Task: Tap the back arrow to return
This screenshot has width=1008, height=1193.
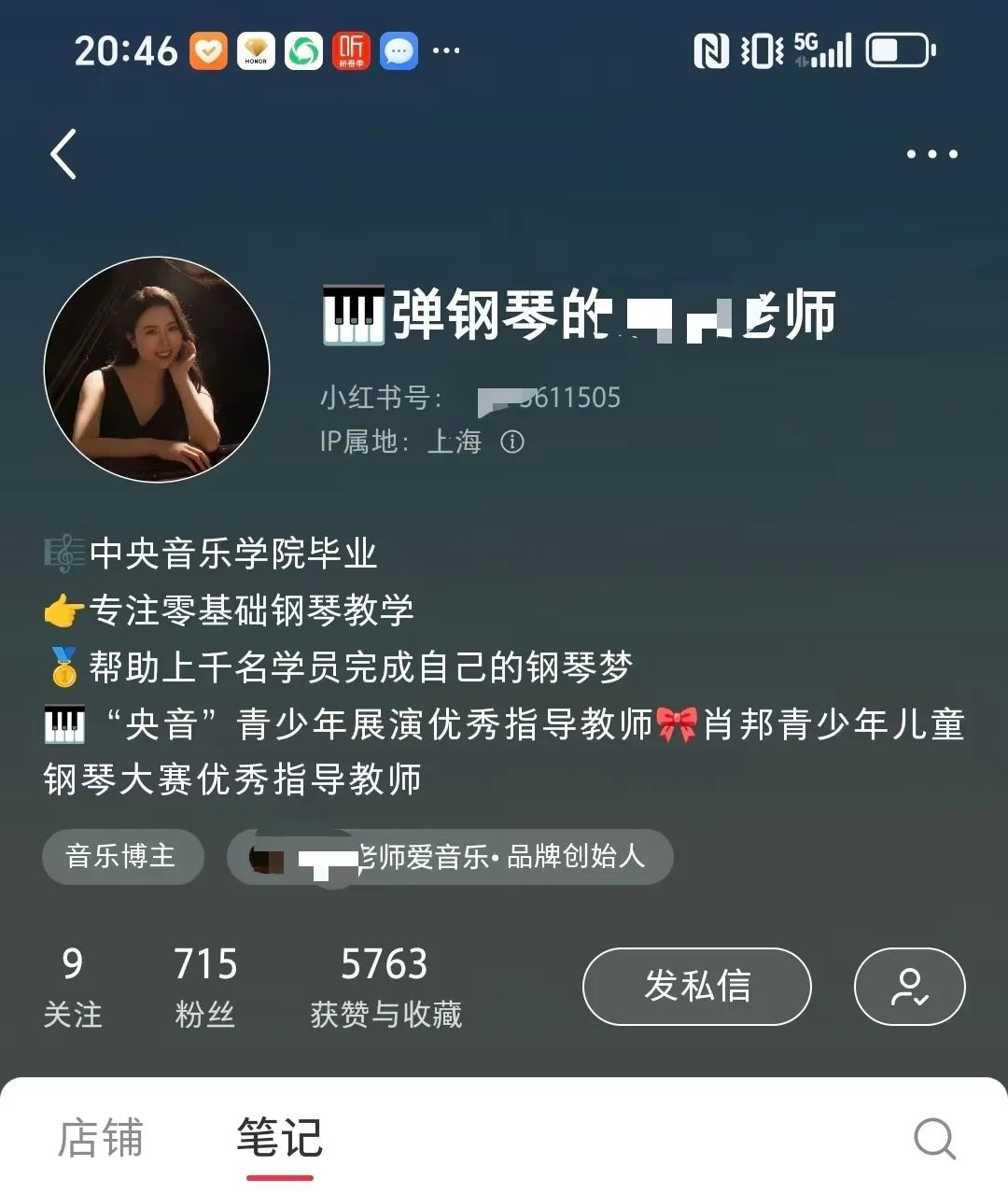Action: pos(63,154)
